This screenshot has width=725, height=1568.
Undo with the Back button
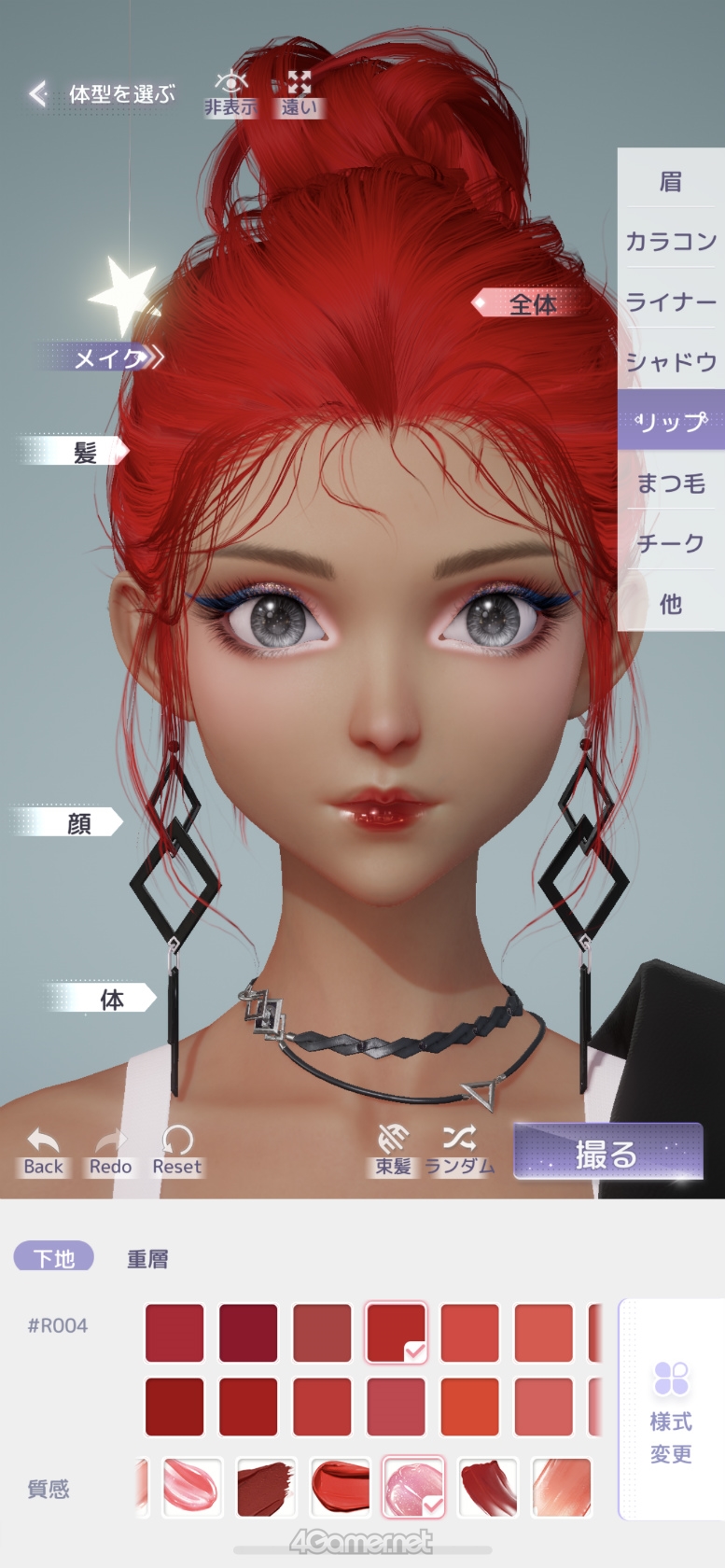[x=43, y=1152]
